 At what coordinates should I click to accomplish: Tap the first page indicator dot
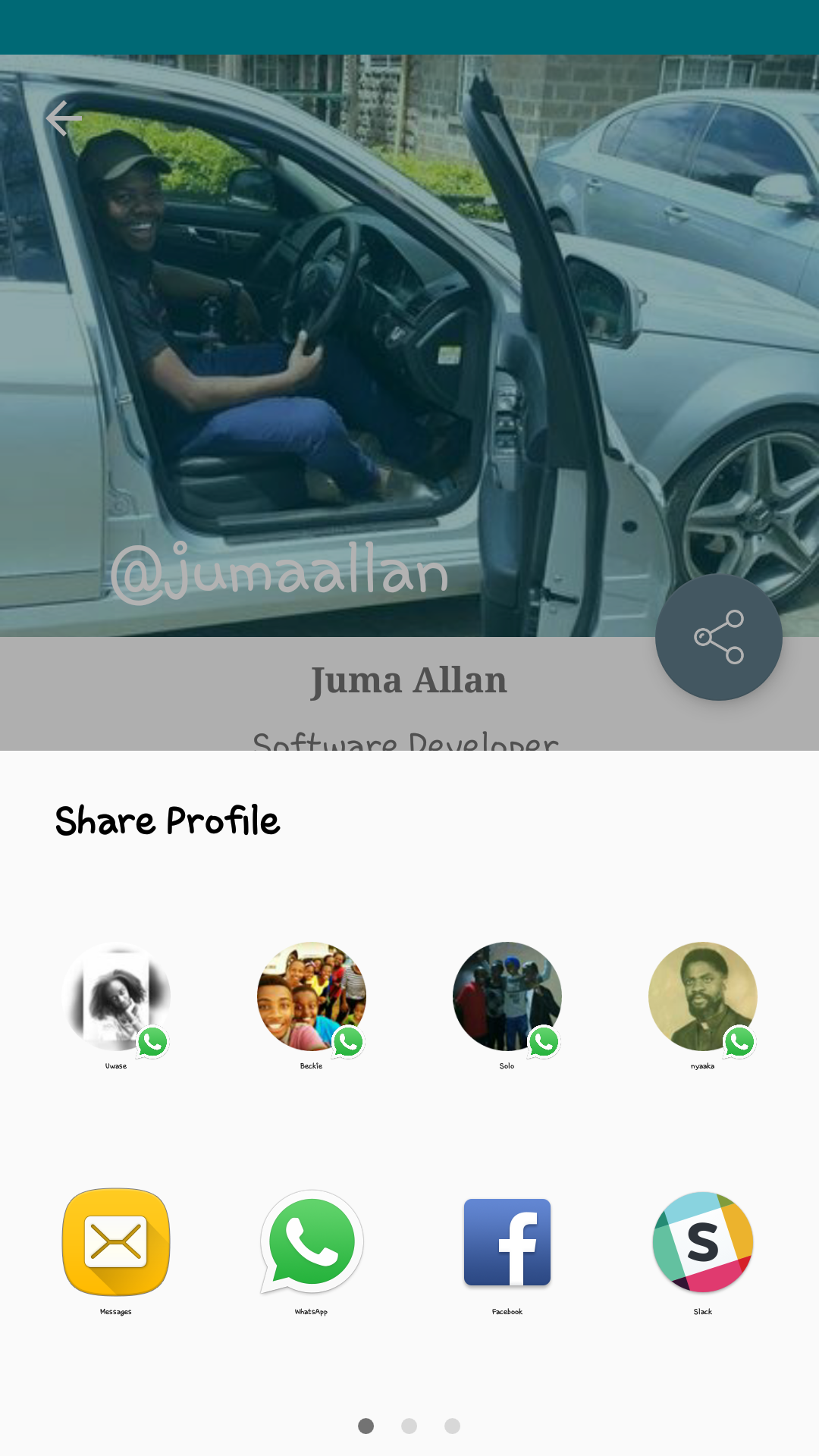click(366, 1426)
